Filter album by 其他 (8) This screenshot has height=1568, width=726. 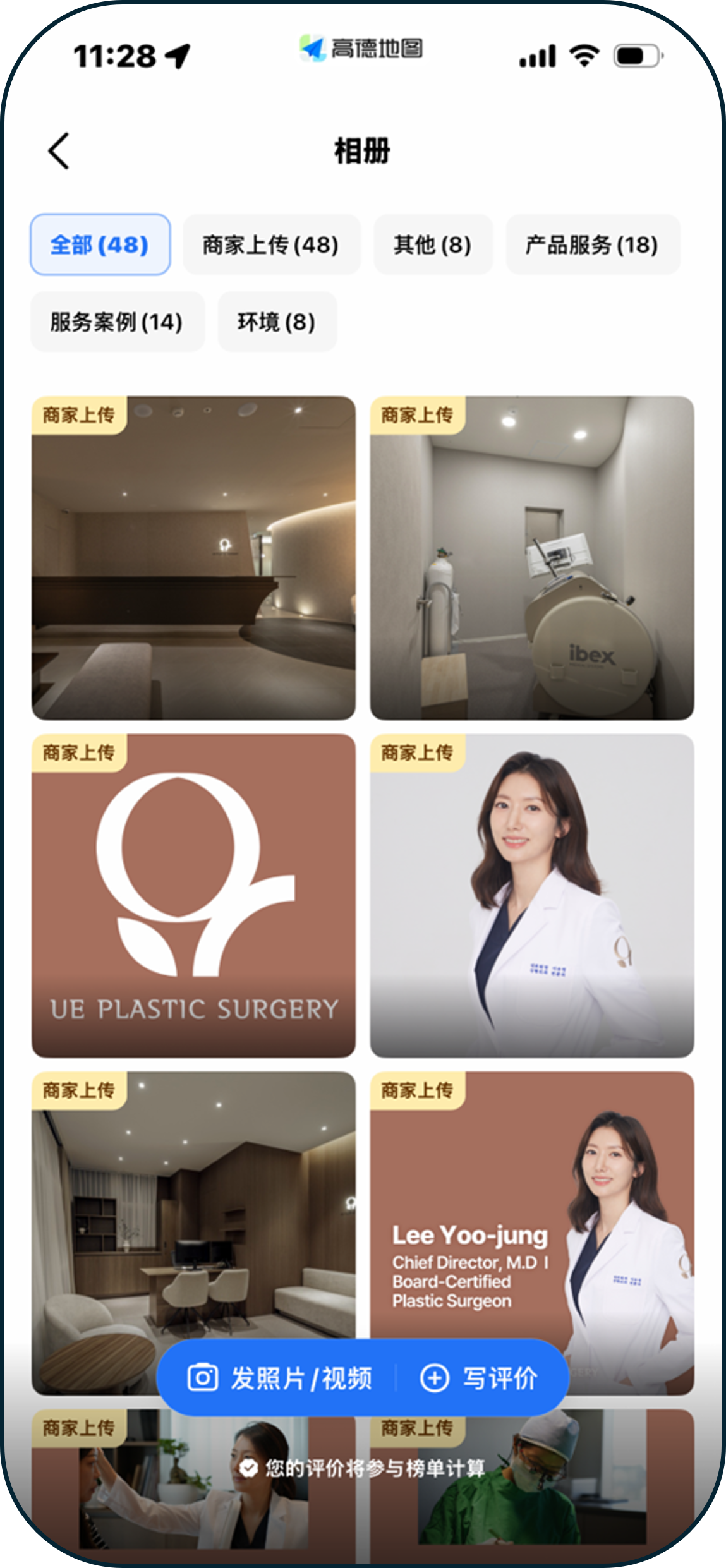pos(432,244)
